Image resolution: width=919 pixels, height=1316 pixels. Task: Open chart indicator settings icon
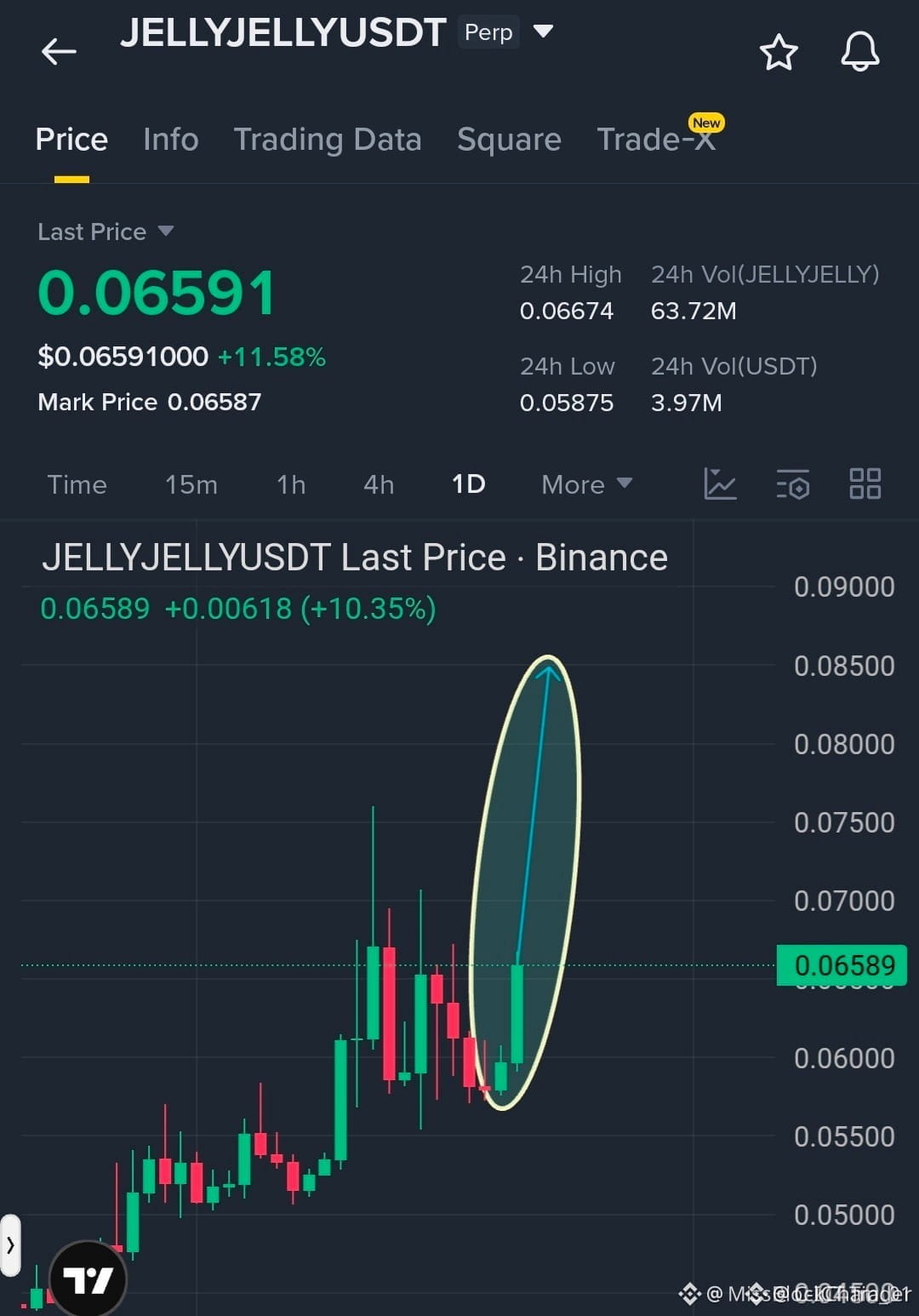[793, 483]
